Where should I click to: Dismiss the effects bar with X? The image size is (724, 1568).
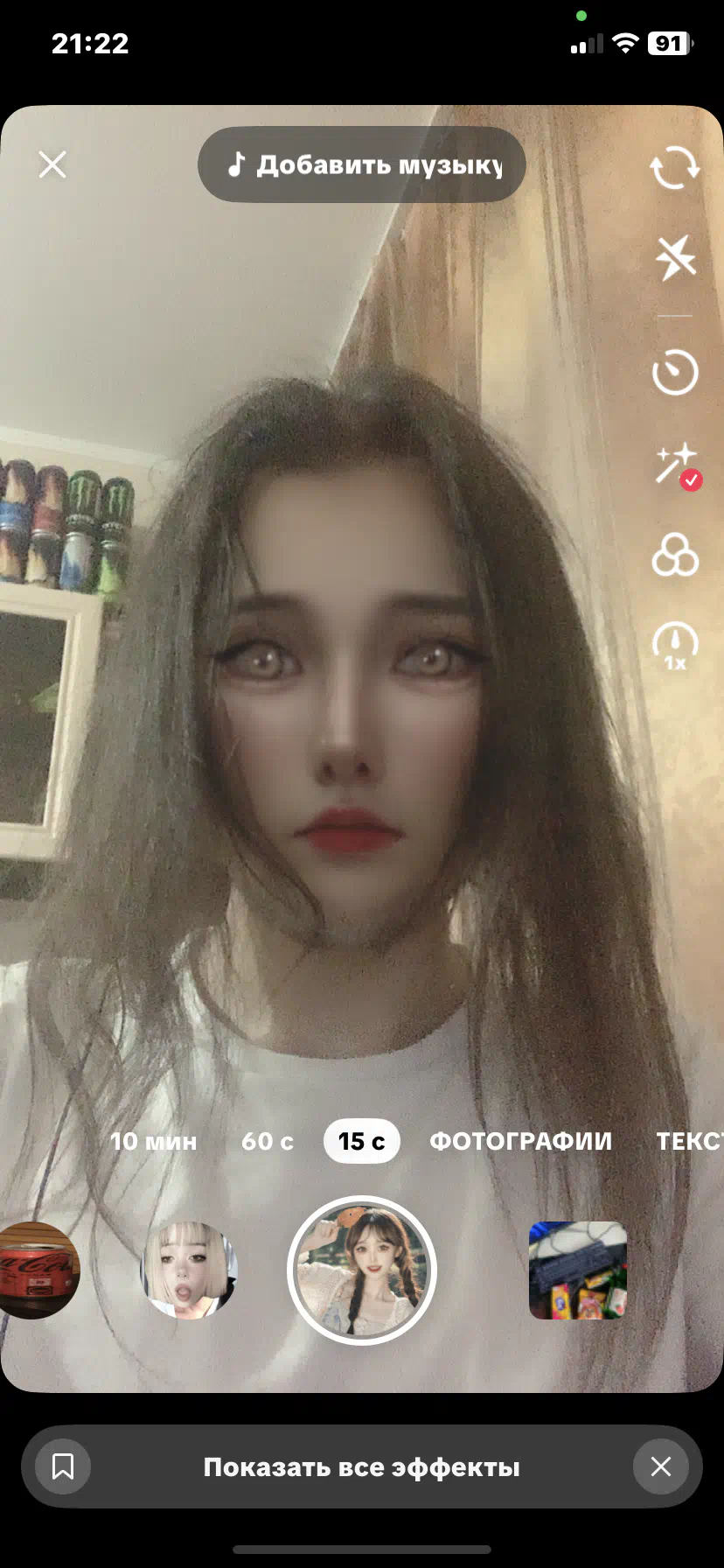point(661,1466)
